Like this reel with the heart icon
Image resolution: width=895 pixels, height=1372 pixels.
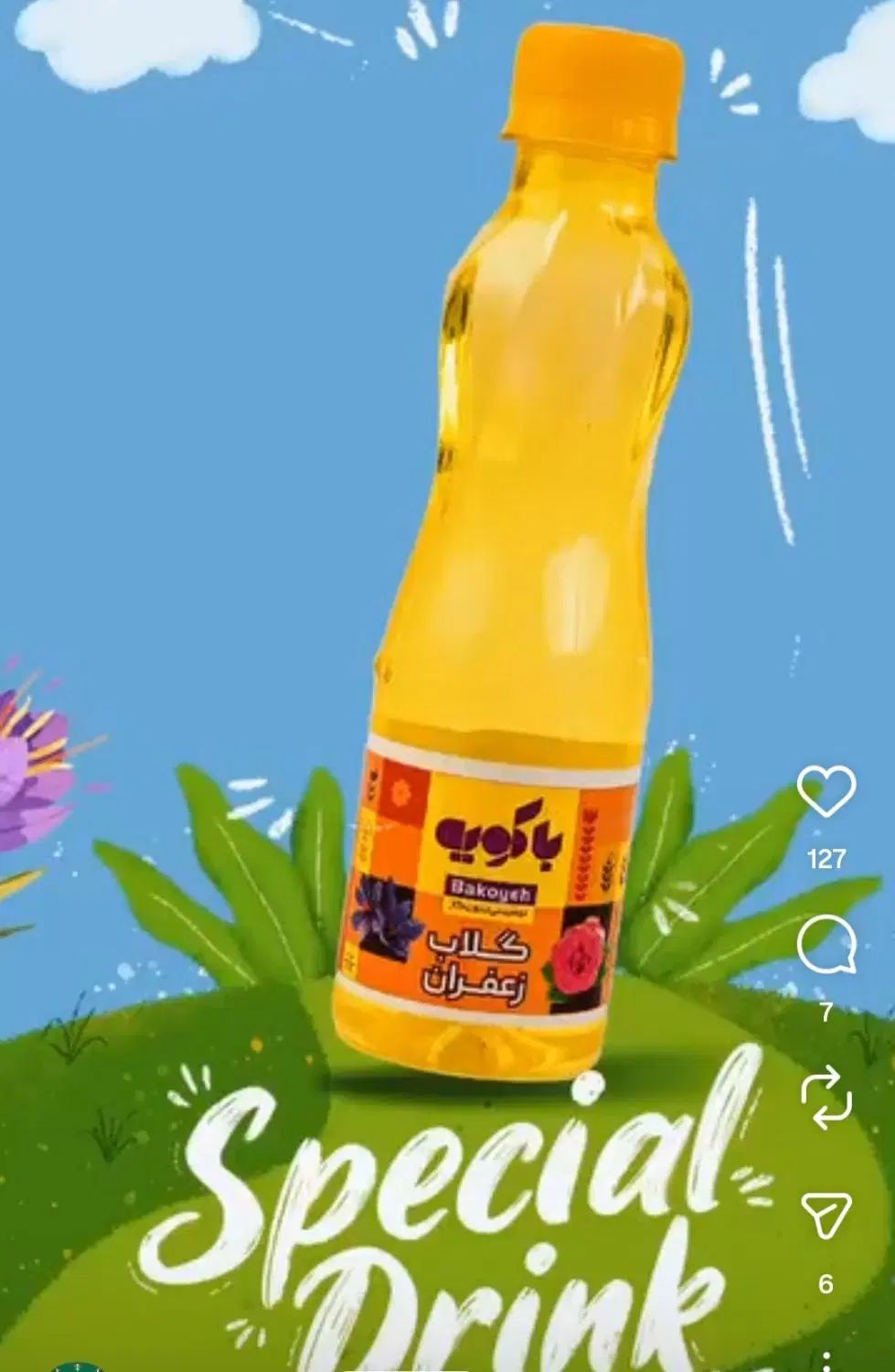(826, 790)
